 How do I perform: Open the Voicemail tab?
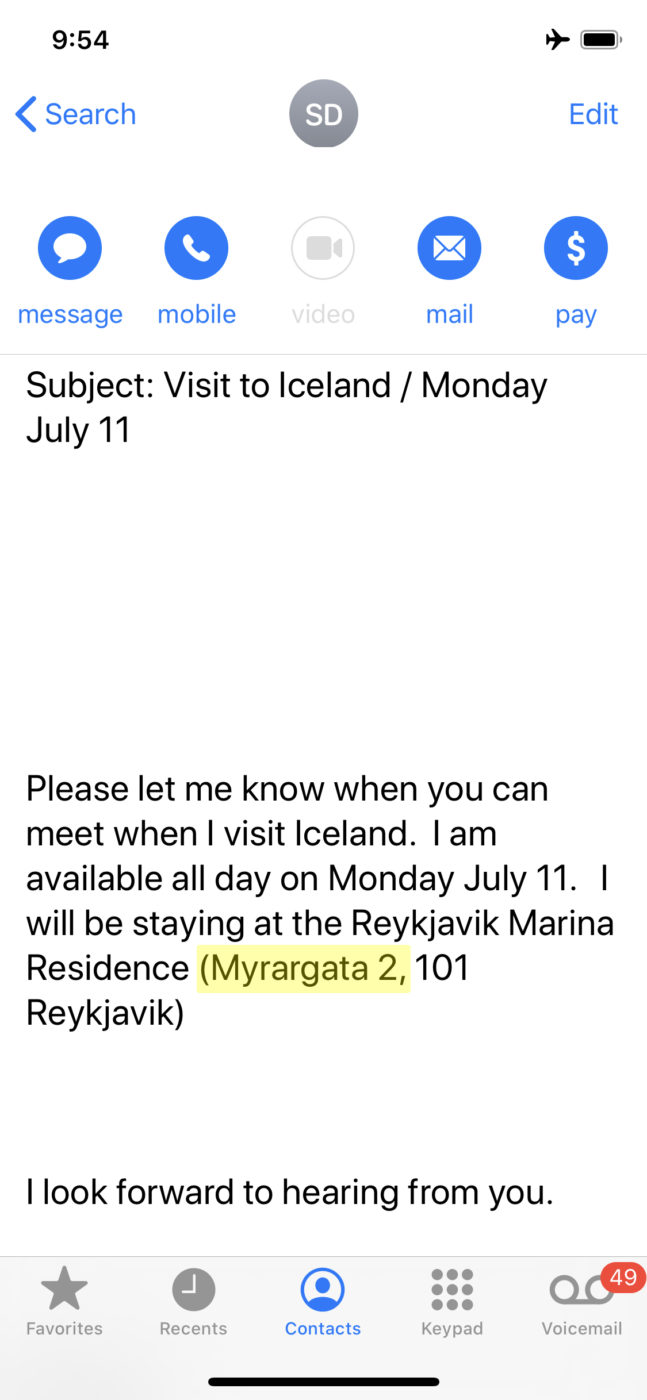click(582, 1302)
